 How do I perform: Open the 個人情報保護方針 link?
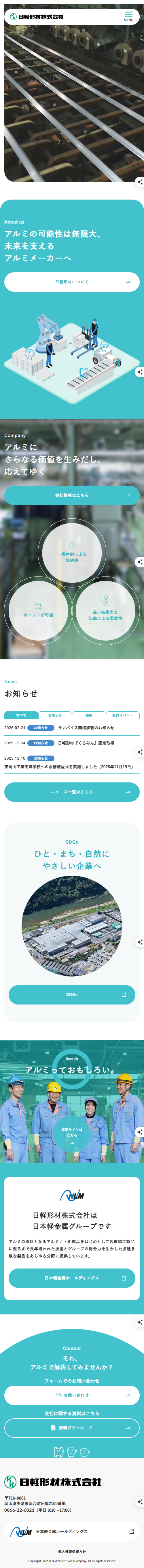[x=72, y=1552]
